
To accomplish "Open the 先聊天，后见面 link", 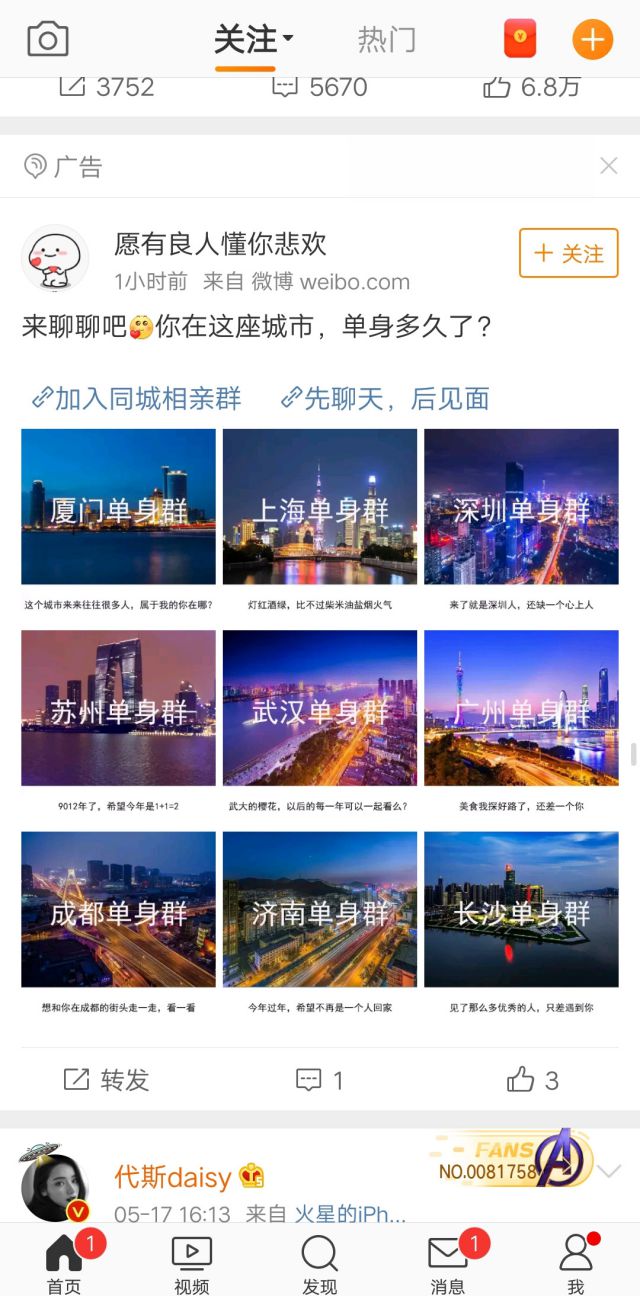I will tap(386, 398).
